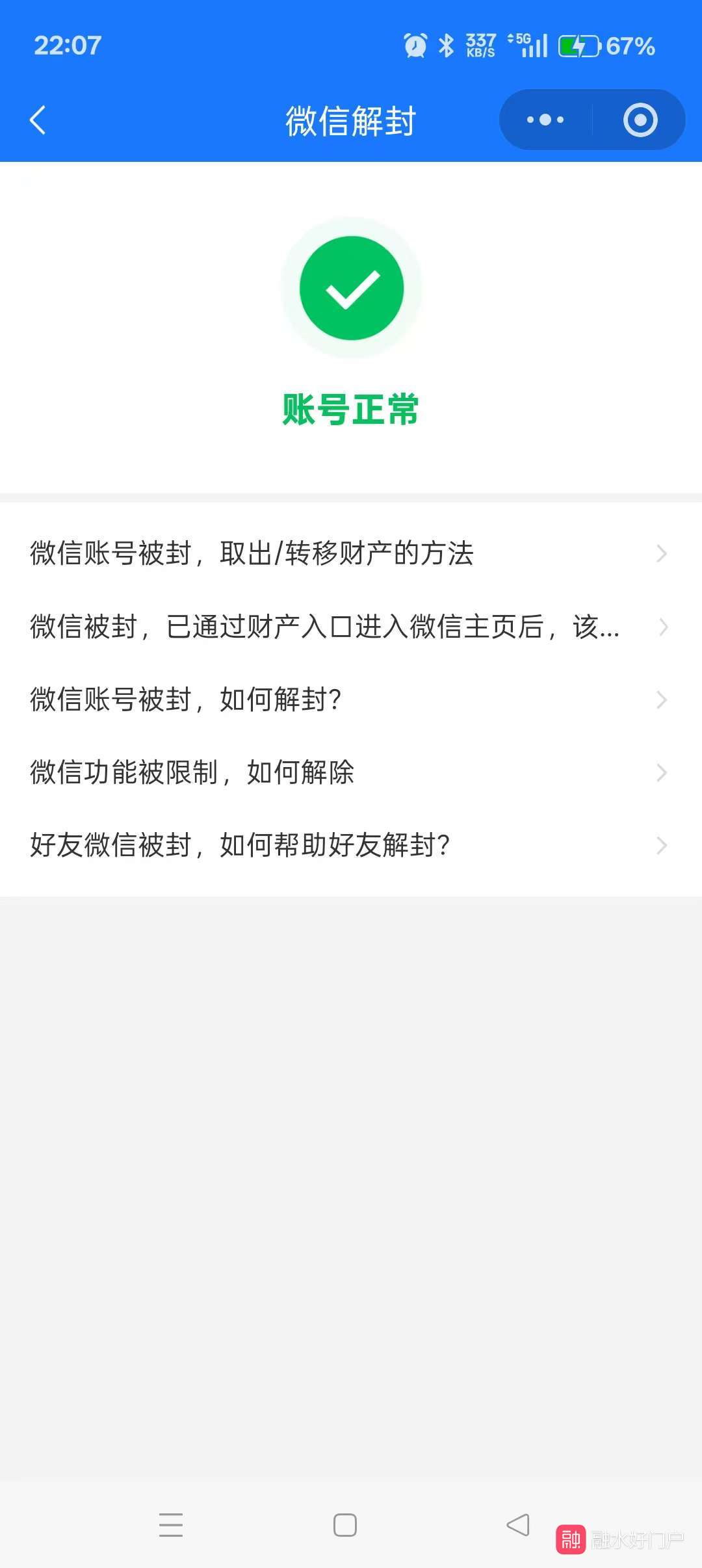Open the mini program three-dot menu
The image size is (702, 1568).
[x=545, y=120]
